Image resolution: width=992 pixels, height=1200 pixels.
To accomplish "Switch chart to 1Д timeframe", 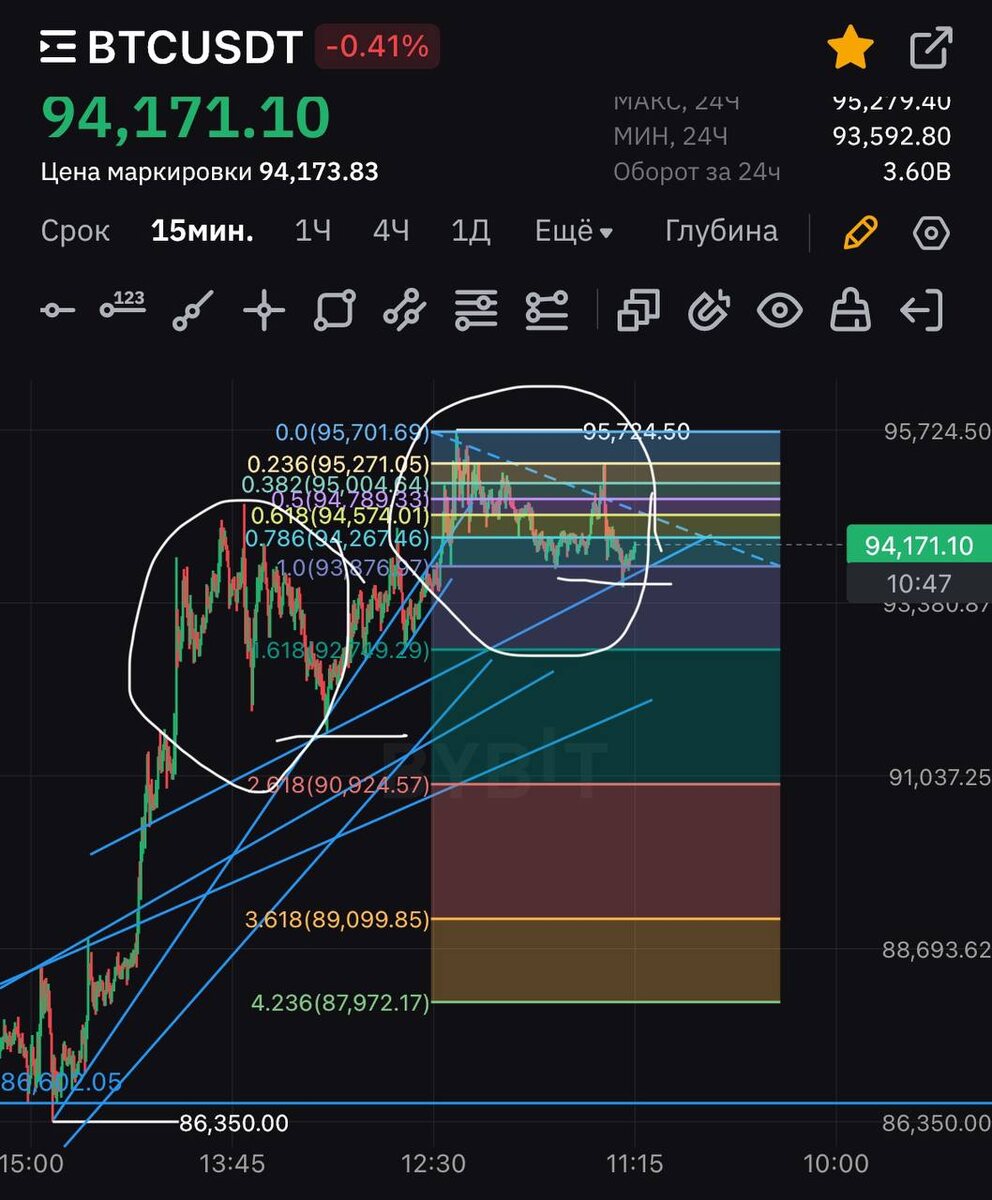I will click(x=470, y=232).
